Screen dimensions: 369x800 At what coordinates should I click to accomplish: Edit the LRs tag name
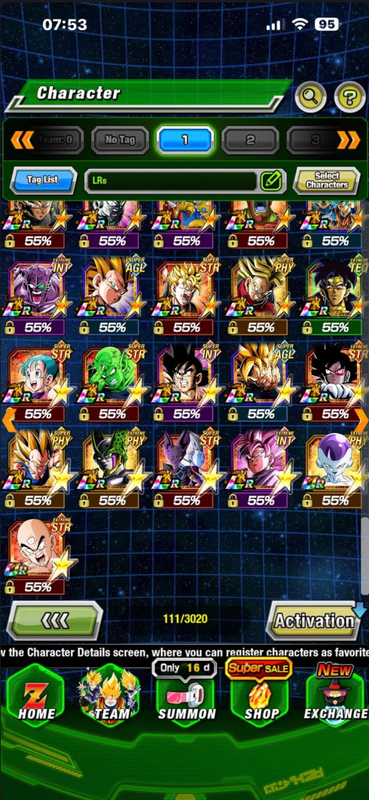[271, 181]
